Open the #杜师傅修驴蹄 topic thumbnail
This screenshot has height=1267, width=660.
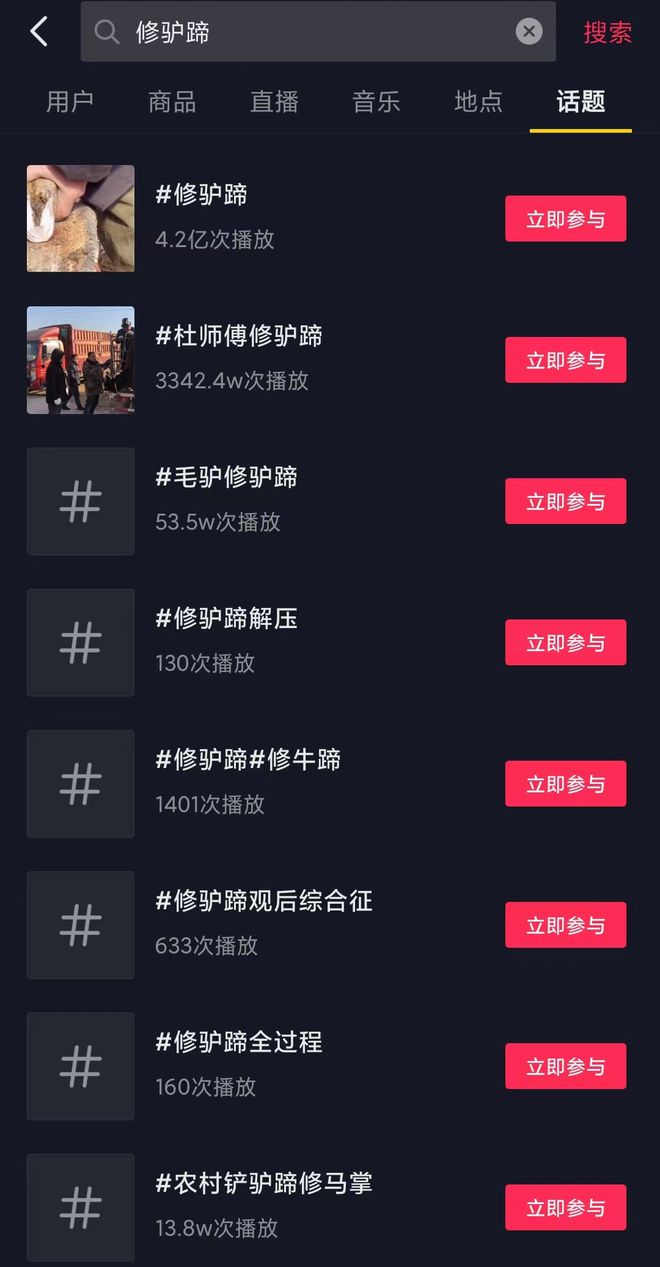click(80, 360)
